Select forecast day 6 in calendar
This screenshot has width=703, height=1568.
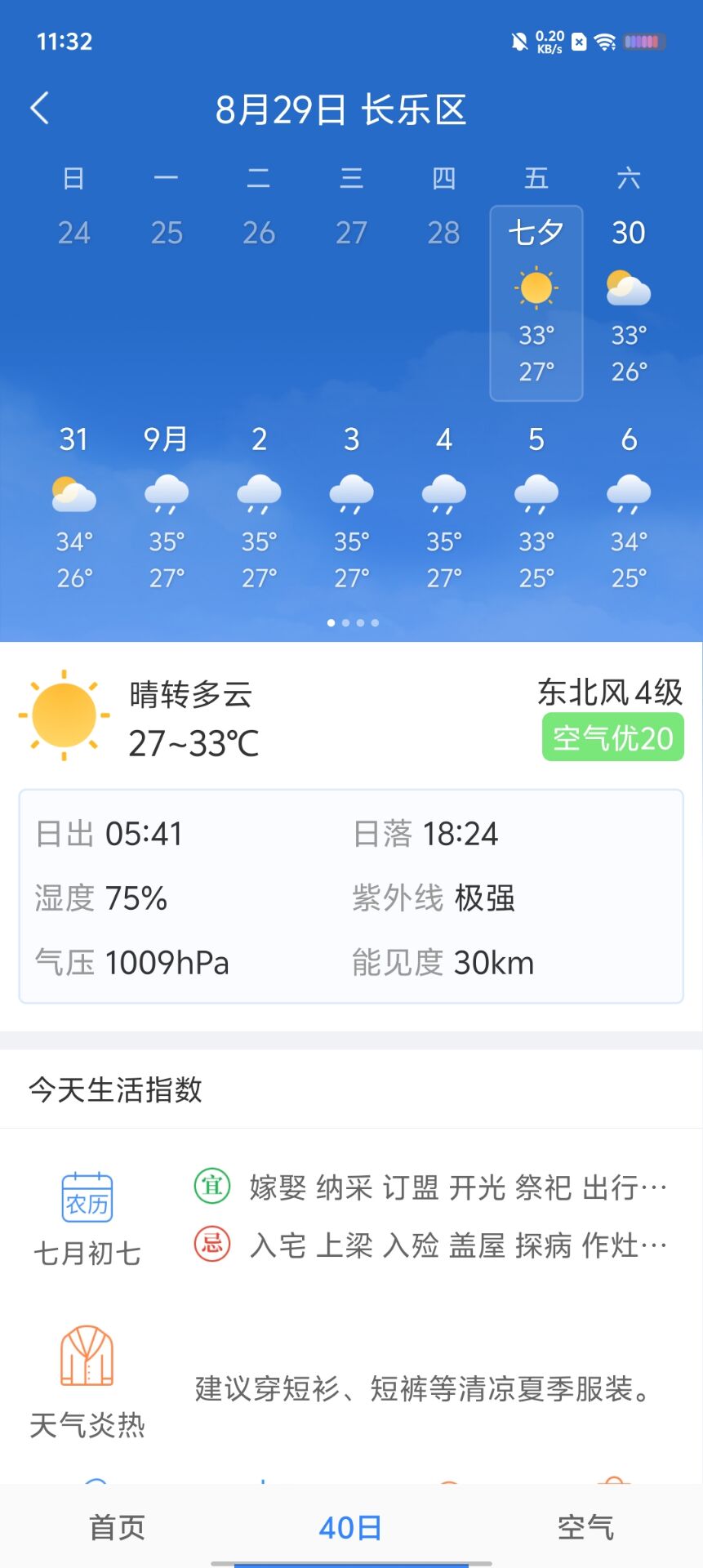(x=629, y=508)
